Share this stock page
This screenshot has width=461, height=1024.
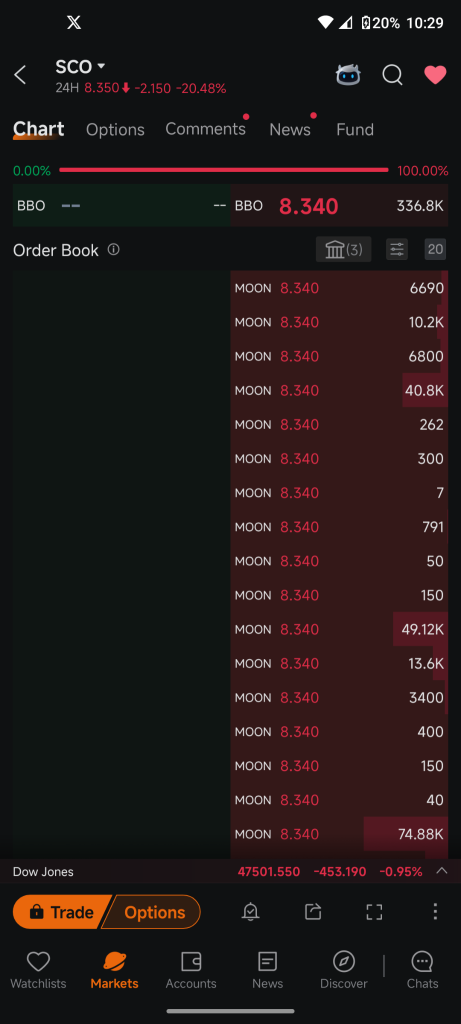(x=313, y=912)
